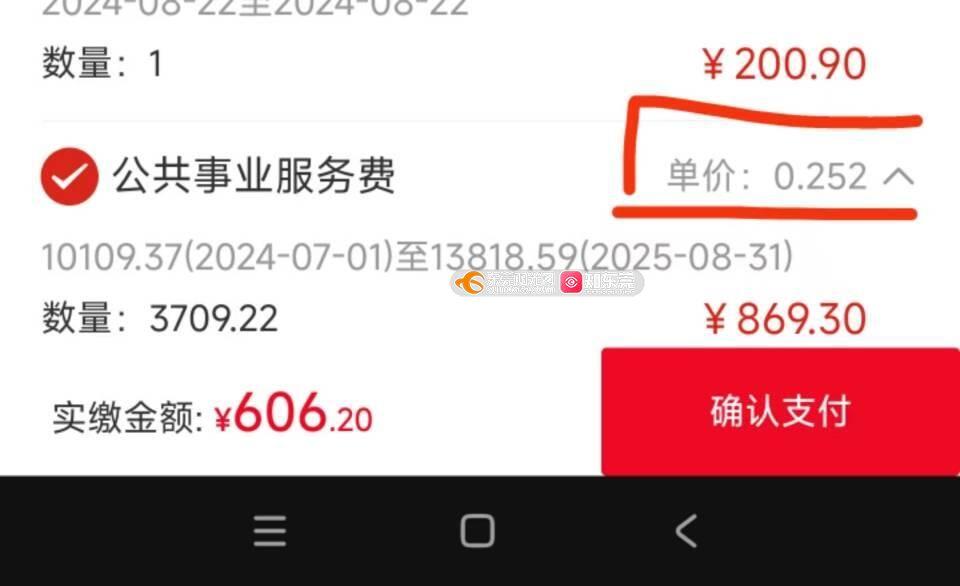
Task: Tap 确认支付 to confirm payment
Action: pyautogui.click(x=780, y=411)
